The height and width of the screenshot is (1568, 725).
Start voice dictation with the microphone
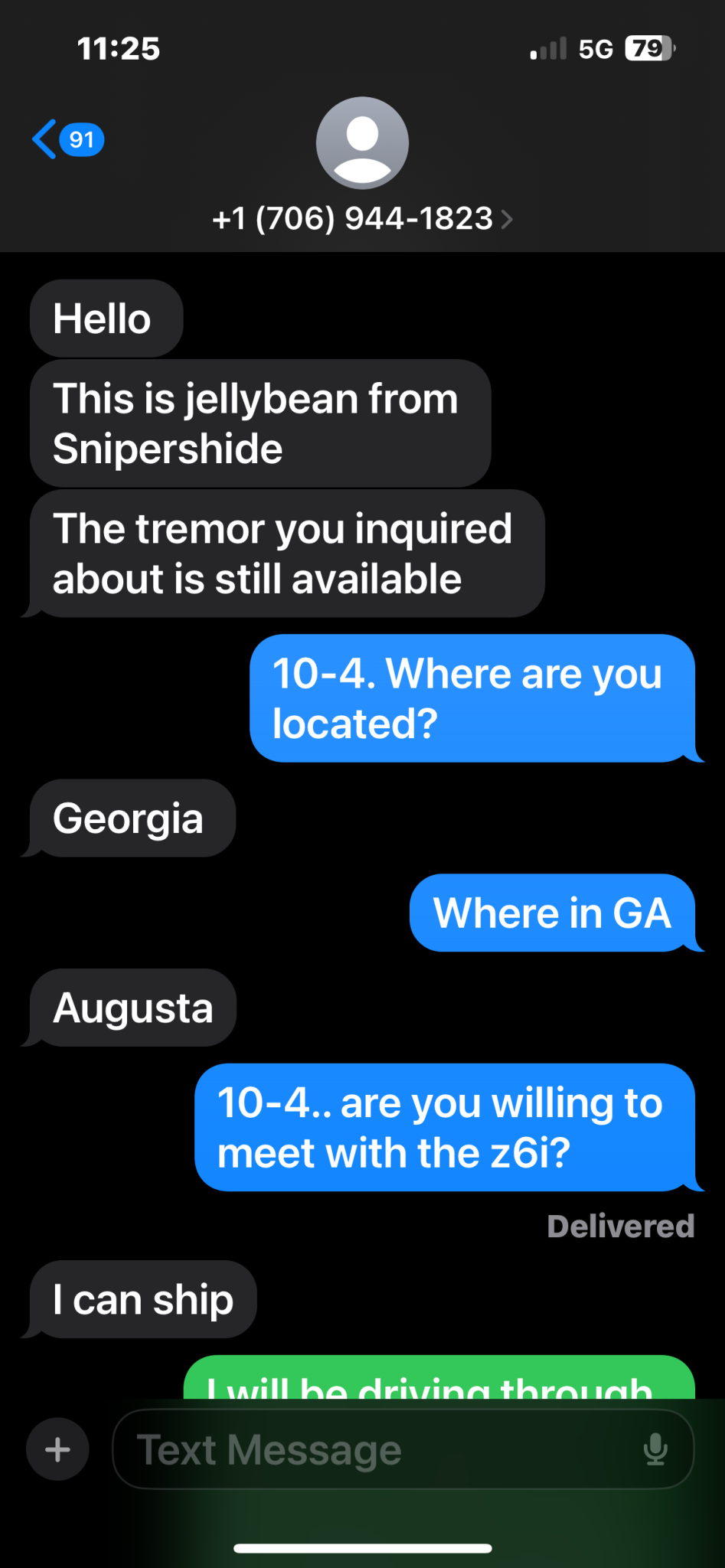click(x=655, y=1449)
